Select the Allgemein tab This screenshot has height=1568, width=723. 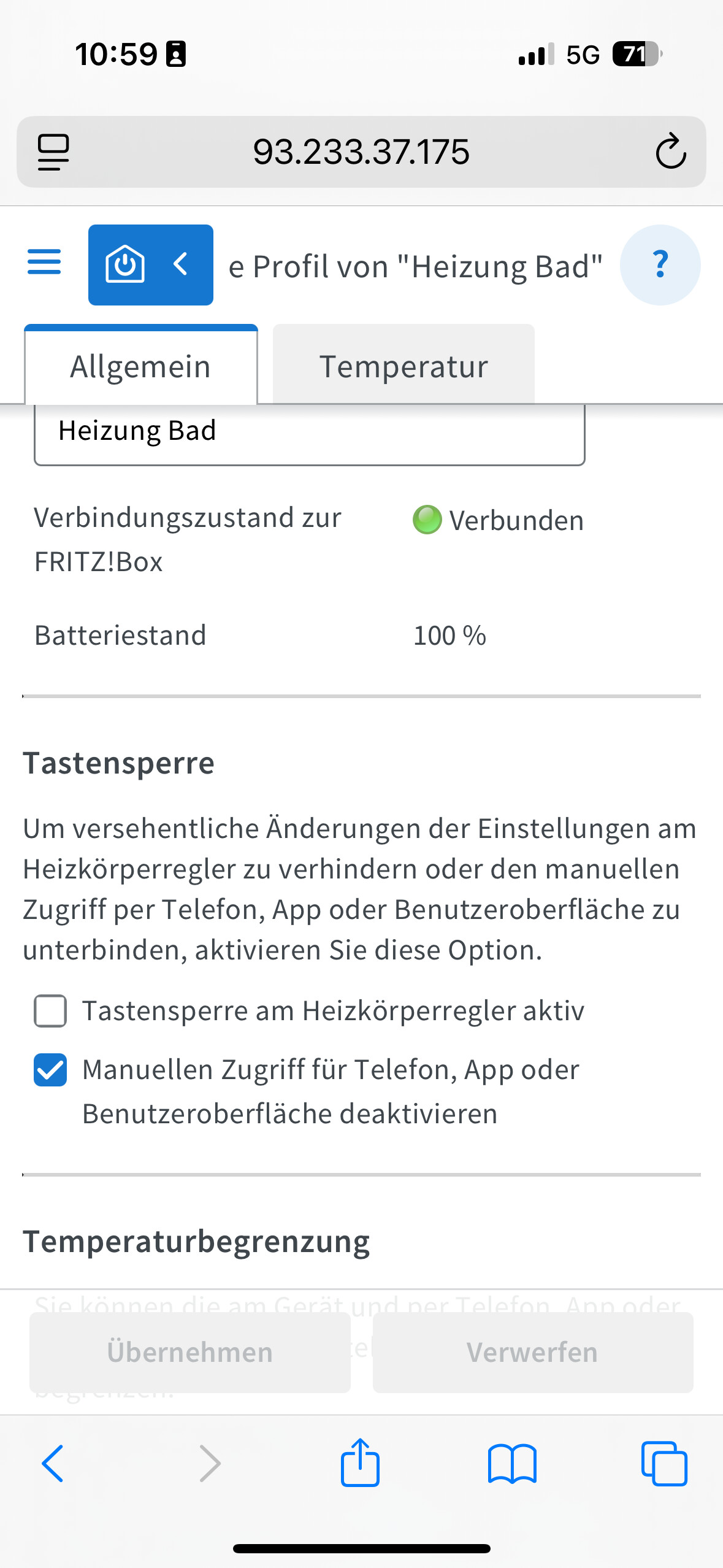pyautogui.click(x=140, y=366)
